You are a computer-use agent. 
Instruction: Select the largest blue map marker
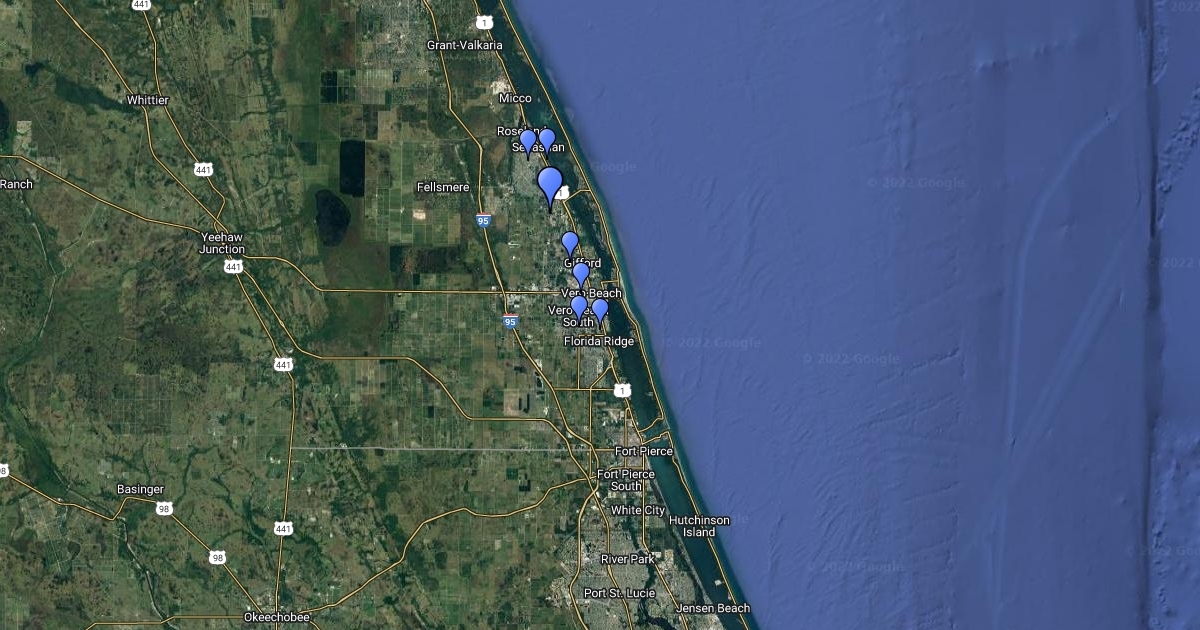[550, 186]
